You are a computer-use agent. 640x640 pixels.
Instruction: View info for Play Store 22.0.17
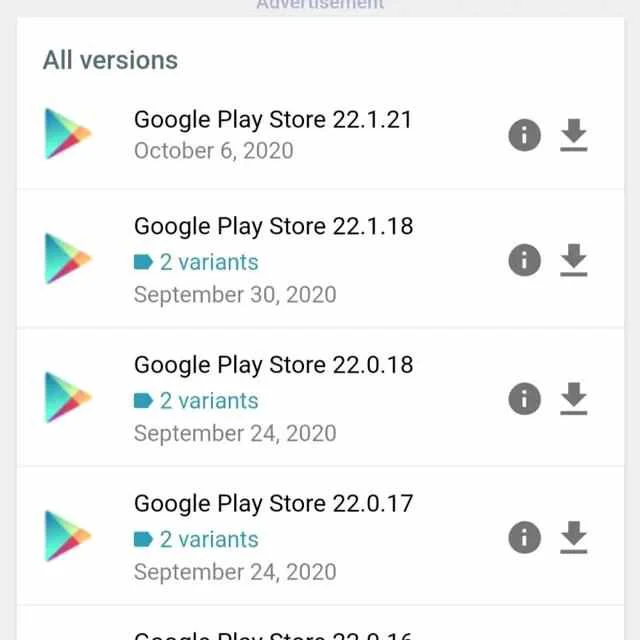tap(524, 538)
